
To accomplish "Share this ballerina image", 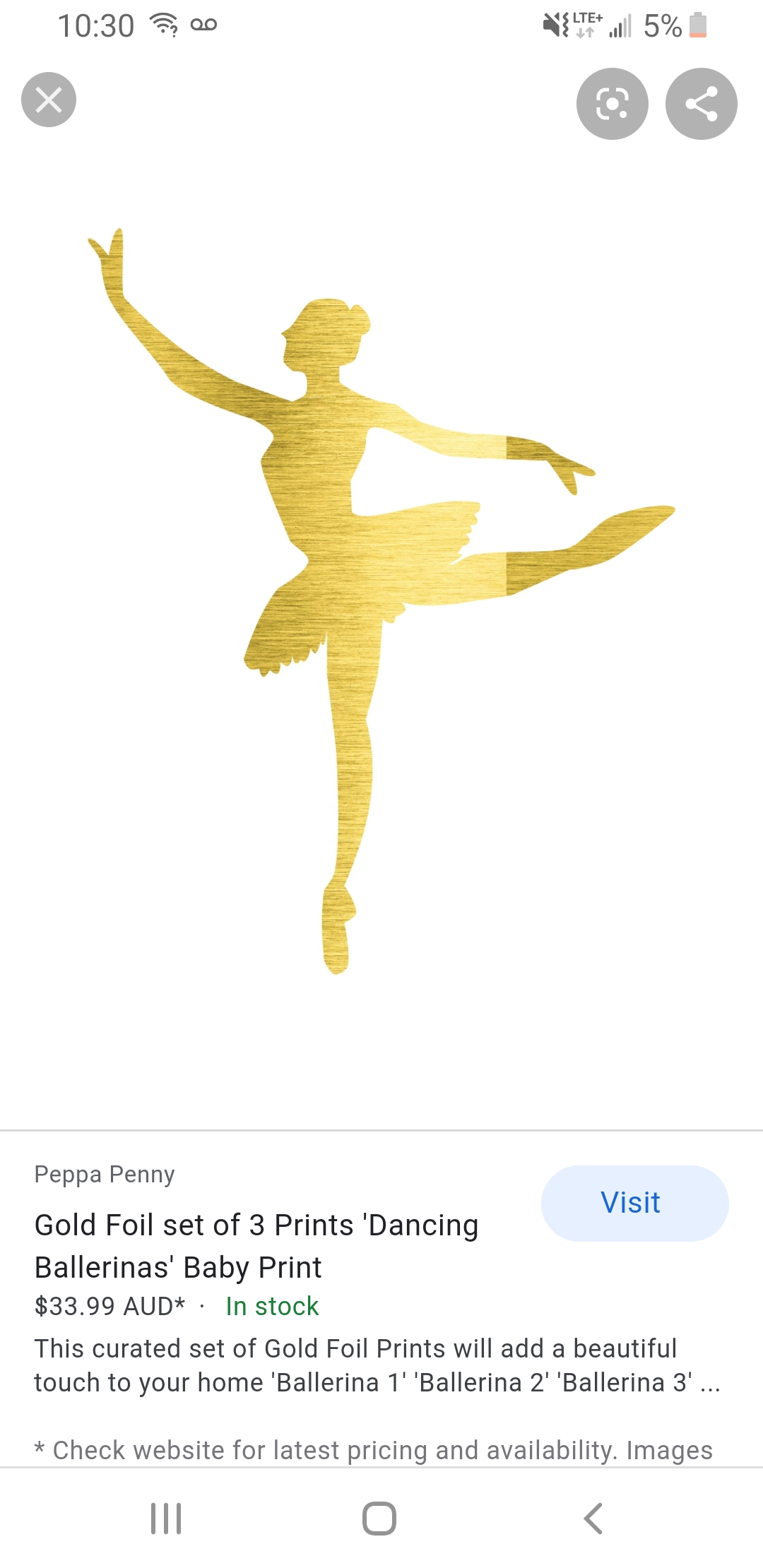I will 701,104.
